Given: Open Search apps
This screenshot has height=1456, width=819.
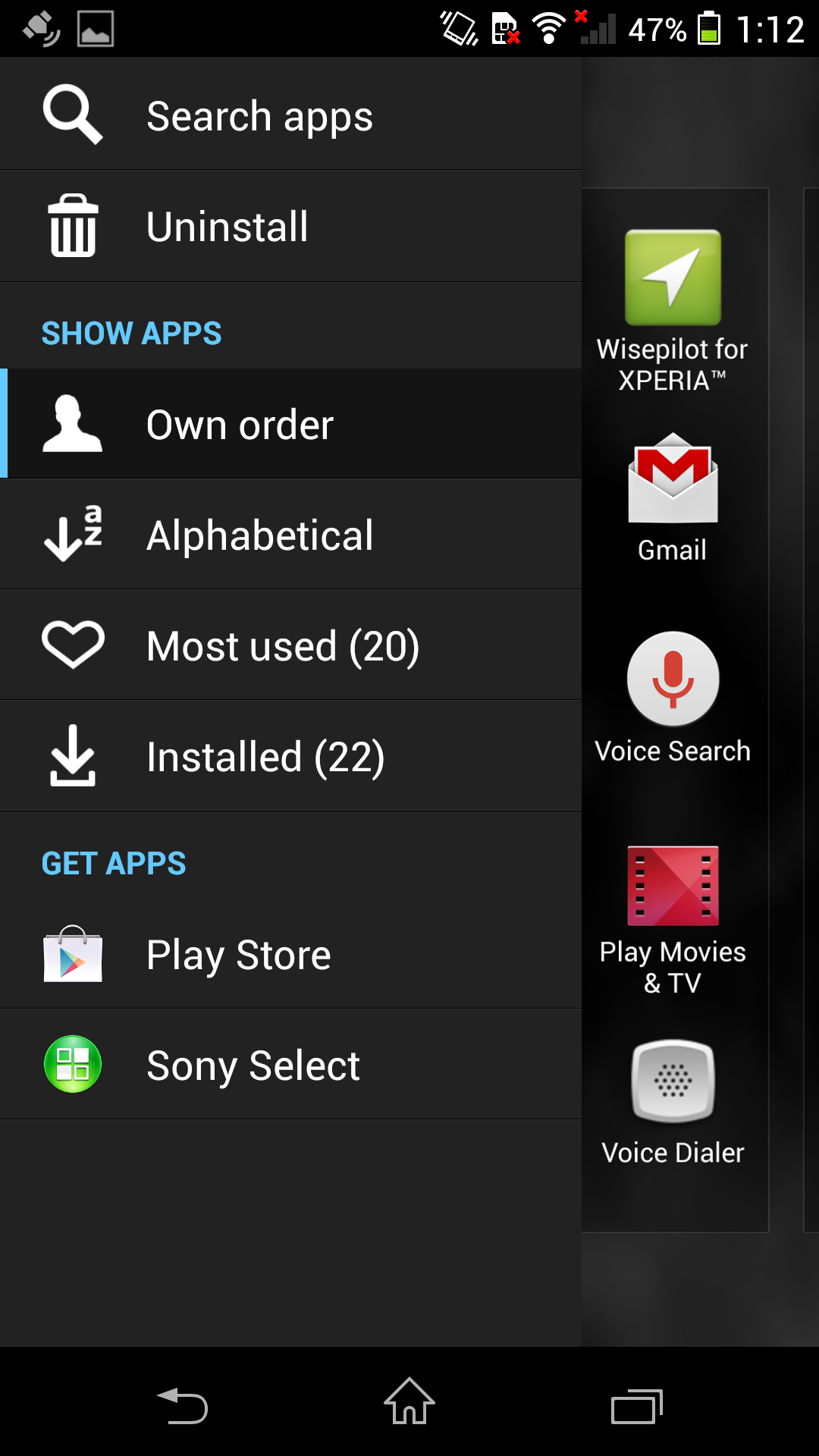Looking at the screenshot, I should [x=290, y=114].
